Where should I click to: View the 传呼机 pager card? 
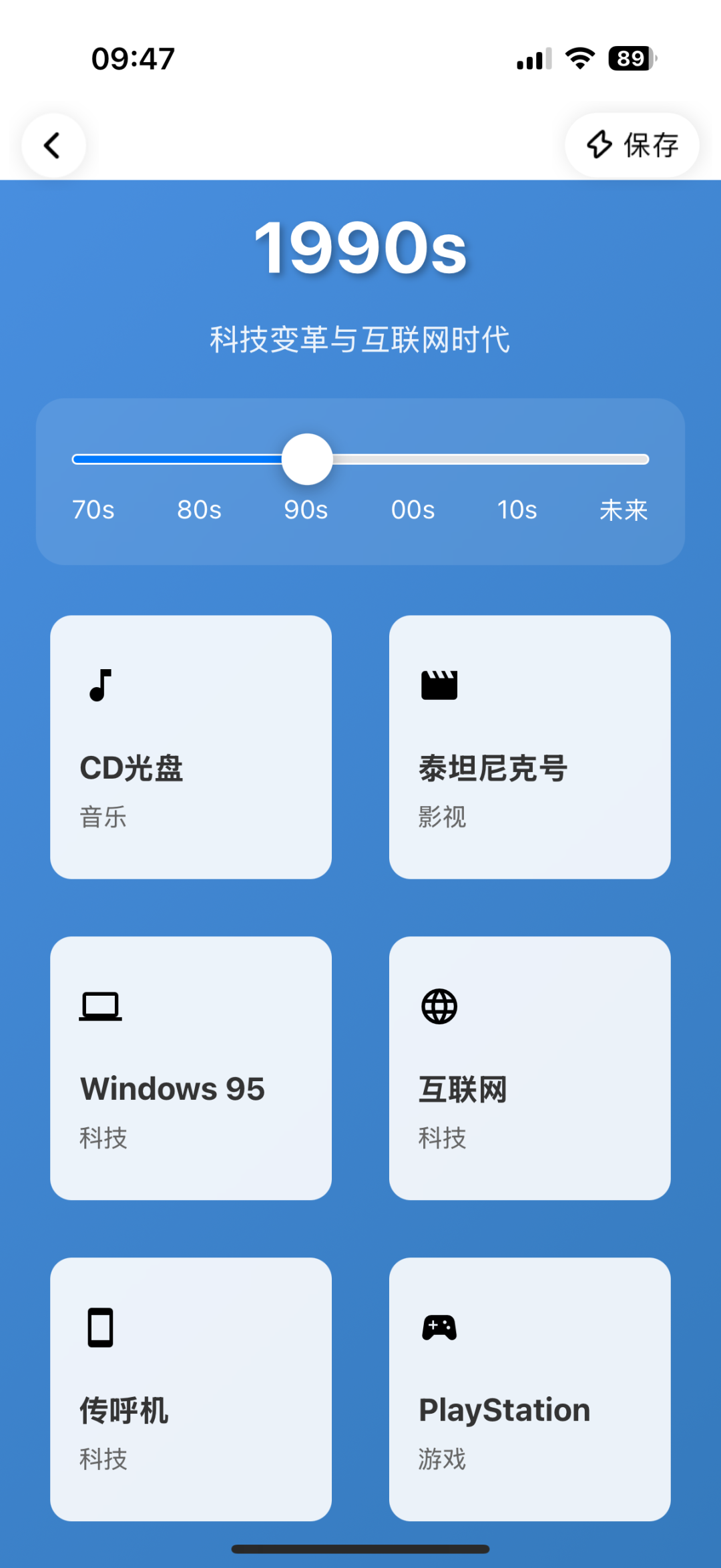[x=191, y=1389]
